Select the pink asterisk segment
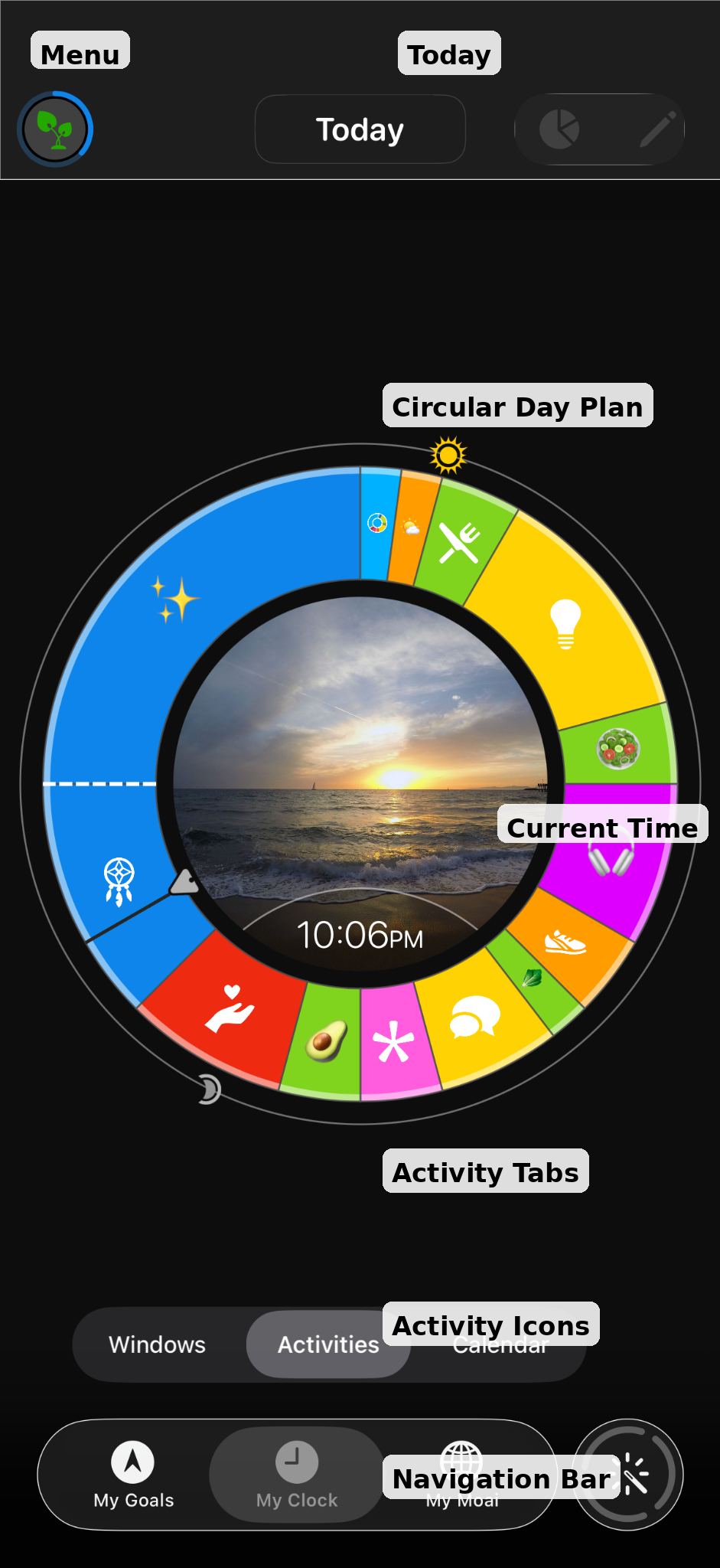 coord(393,1041)
